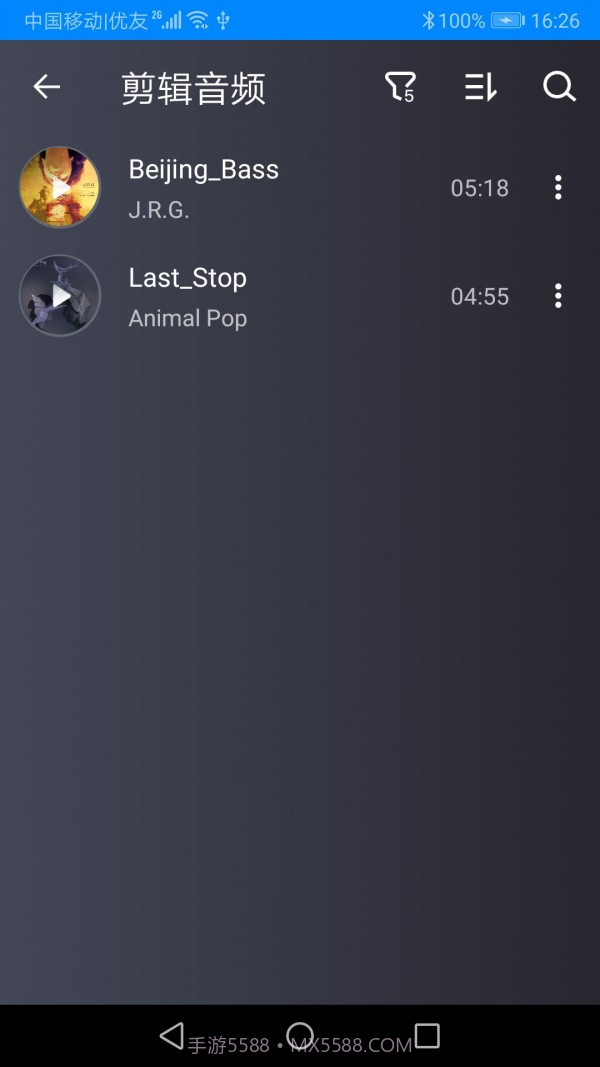Play preview of Last_Stop
Screen dimensions: 600x1067
[60, 296]
